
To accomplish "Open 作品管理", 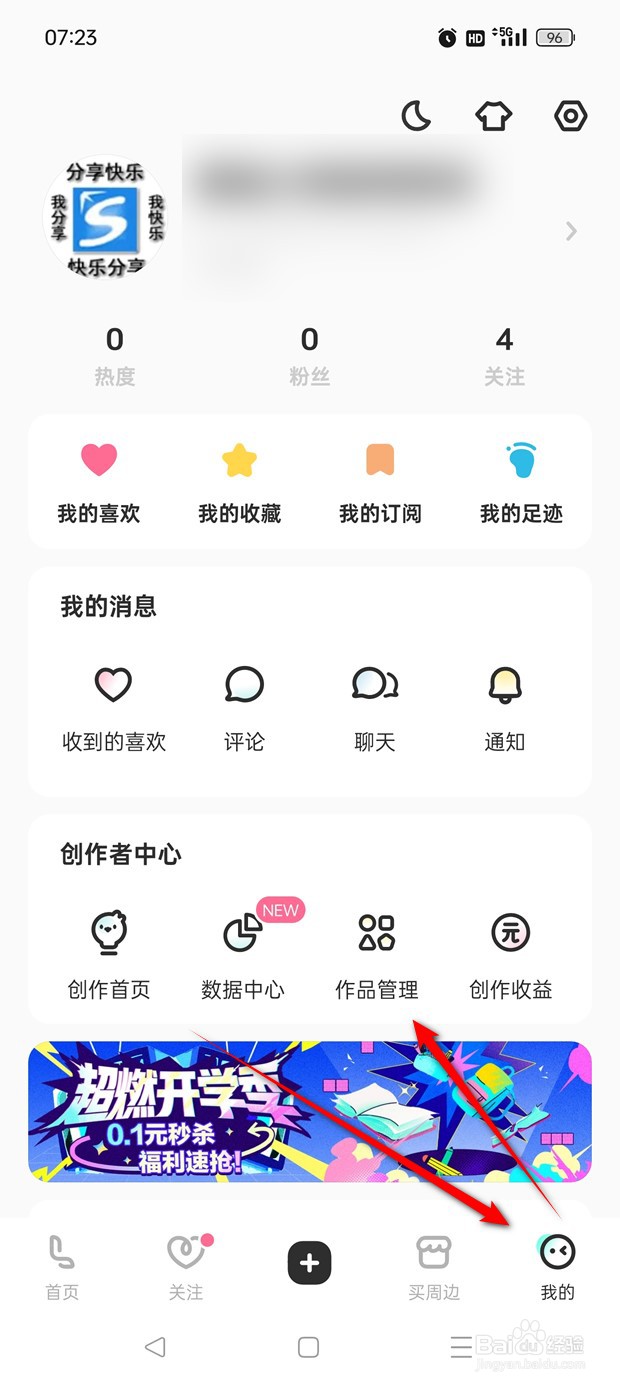I will (x=376, y=957).
